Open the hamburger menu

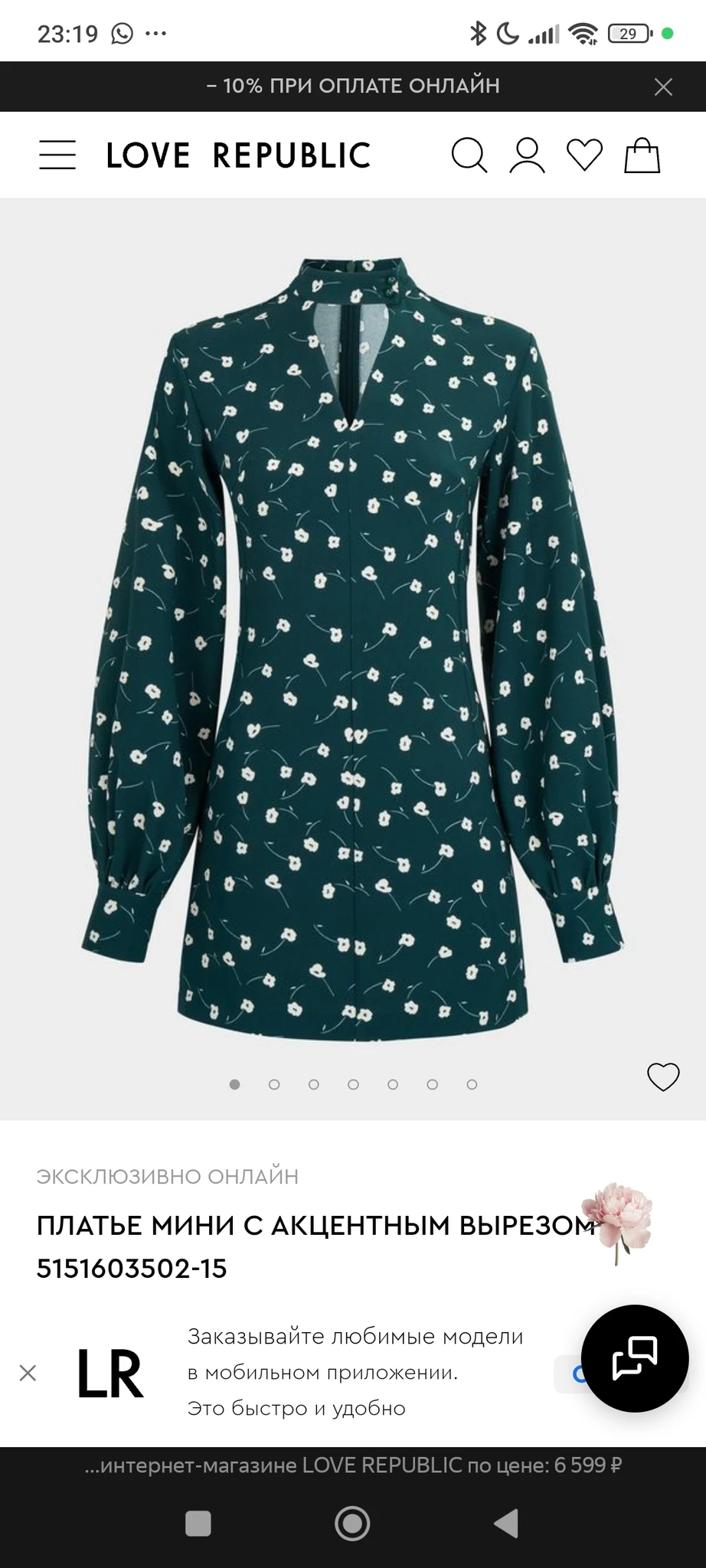[57, 155]
